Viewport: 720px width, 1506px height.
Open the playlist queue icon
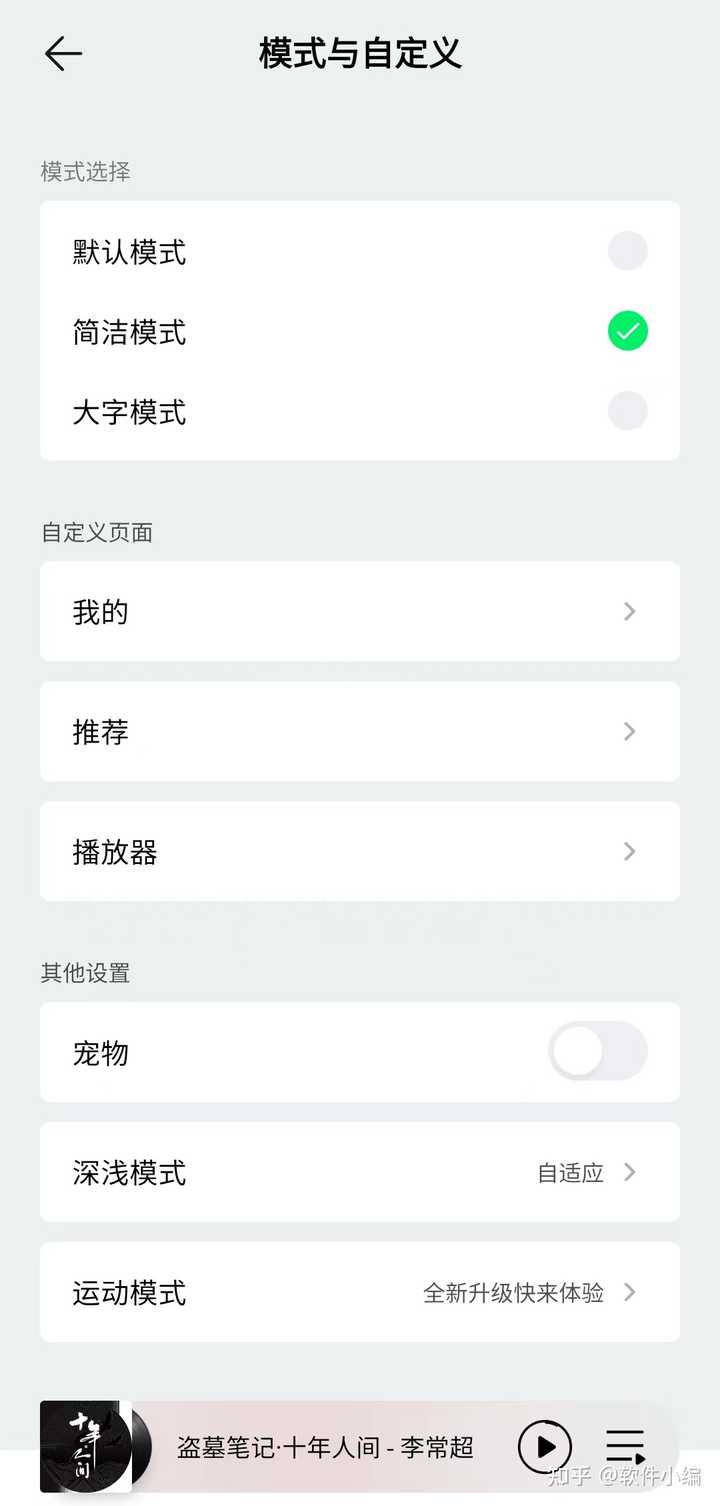[x=624, y=1445]
